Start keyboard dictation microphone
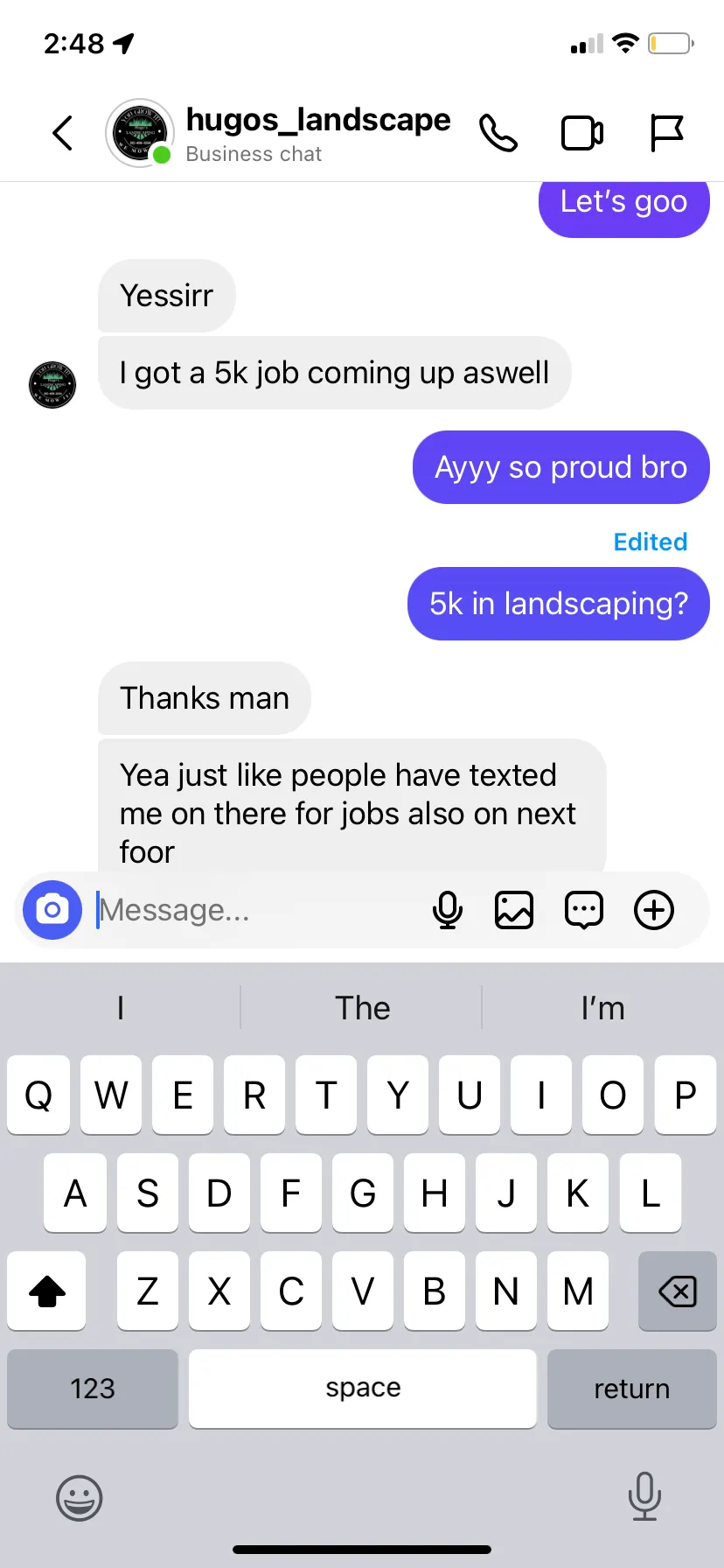724x1568 pixels. click(x=644, y=1496)
